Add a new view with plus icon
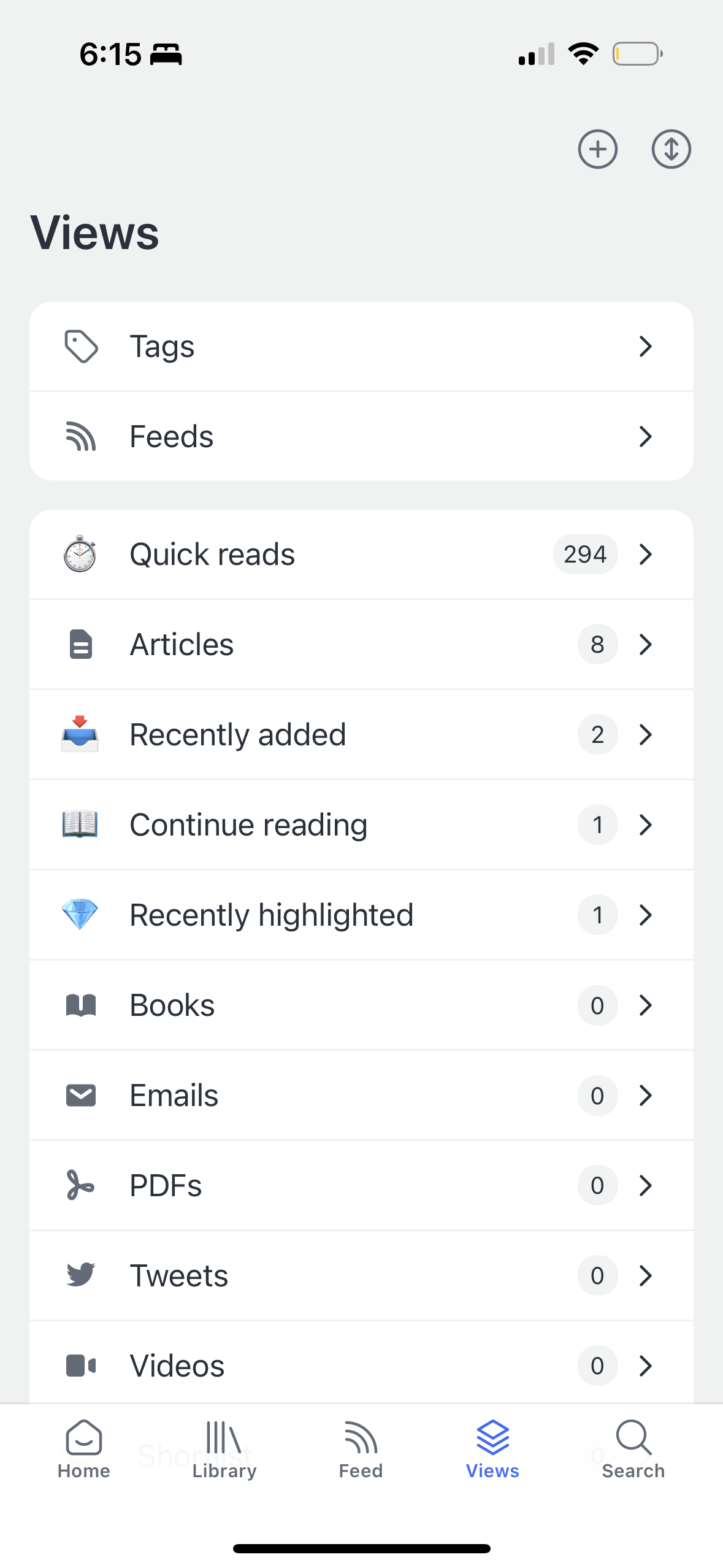Image resolution: width=723 pixels, height=1568 pixels. 597,149
